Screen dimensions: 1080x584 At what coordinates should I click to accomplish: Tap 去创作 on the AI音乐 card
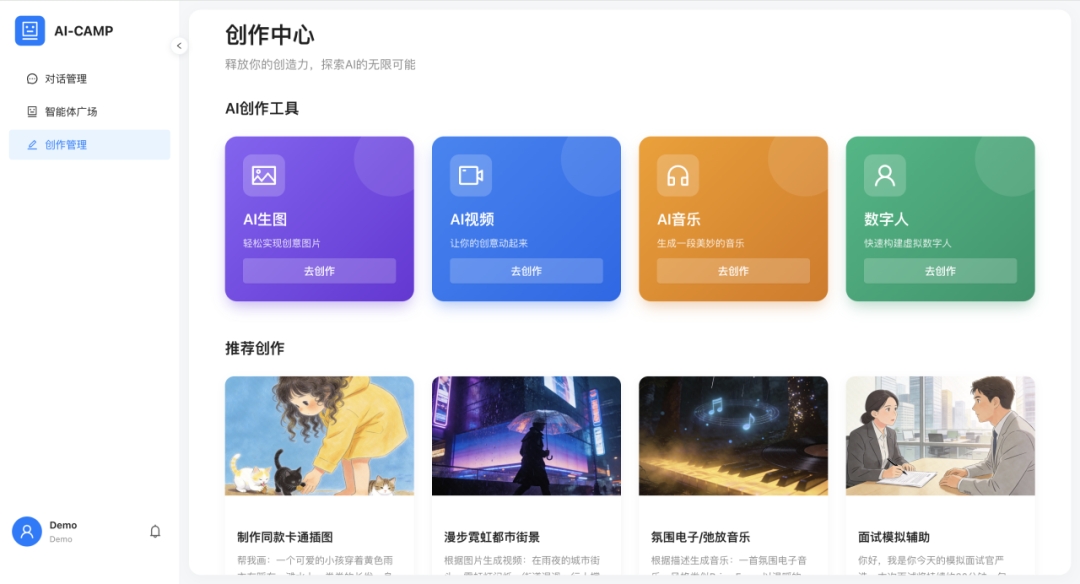click(733, 271)
